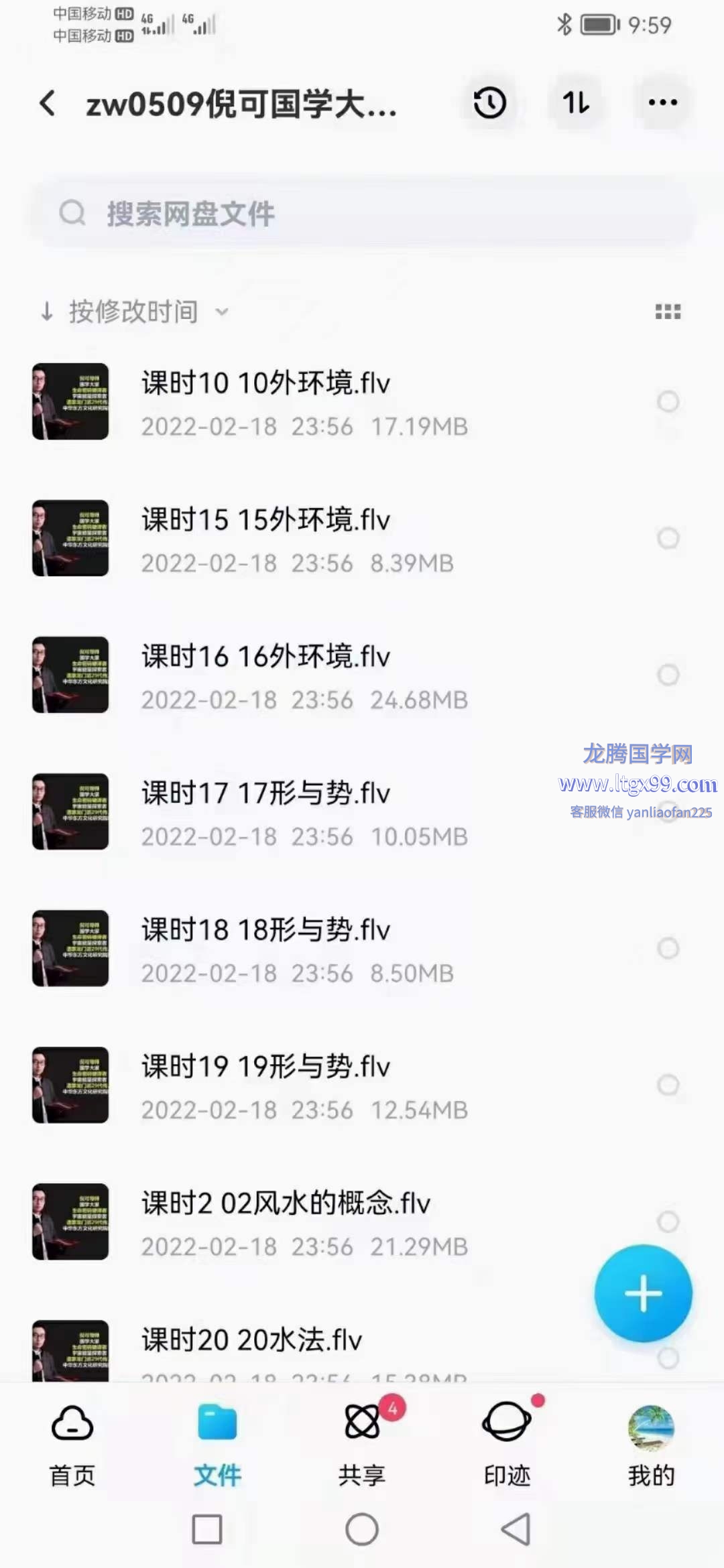Switch to grid view layout
The image size is (724, 1568).
668,312
